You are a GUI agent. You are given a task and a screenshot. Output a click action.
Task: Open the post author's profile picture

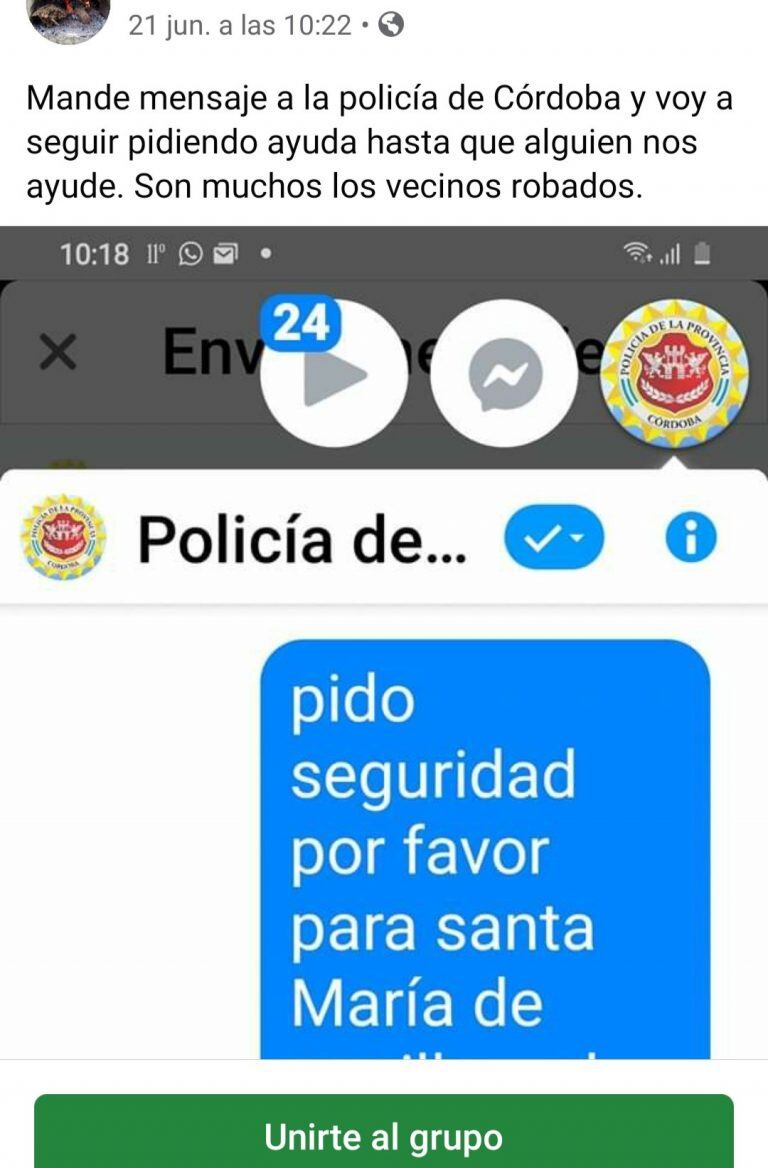[x=68, y=20]
